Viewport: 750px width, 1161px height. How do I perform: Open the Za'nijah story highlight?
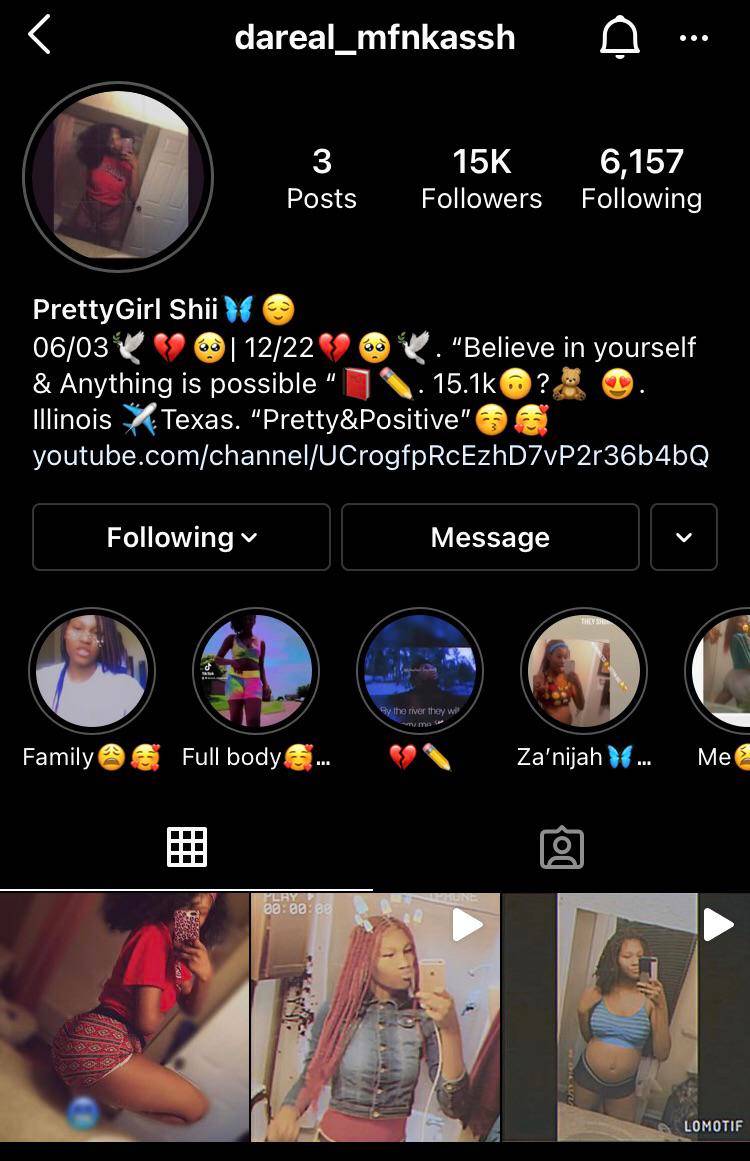pyautogui.click(x=584, y=671)
